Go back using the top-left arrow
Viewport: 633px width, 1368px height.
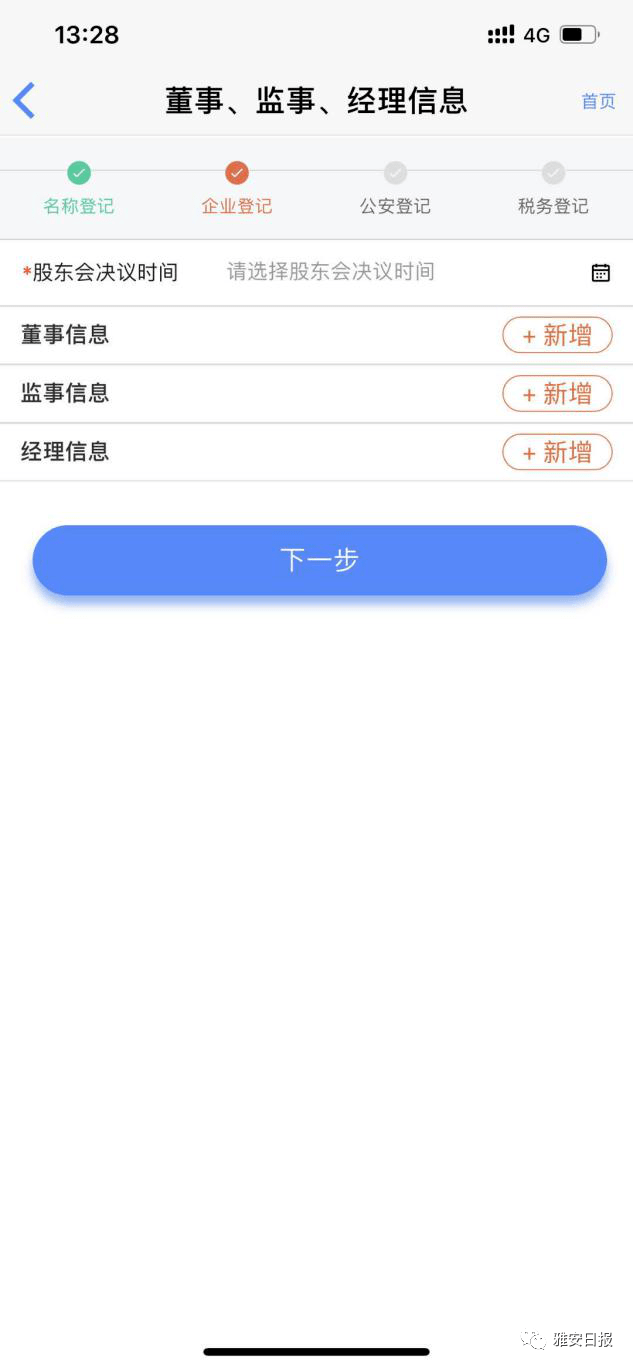(24, 101)
